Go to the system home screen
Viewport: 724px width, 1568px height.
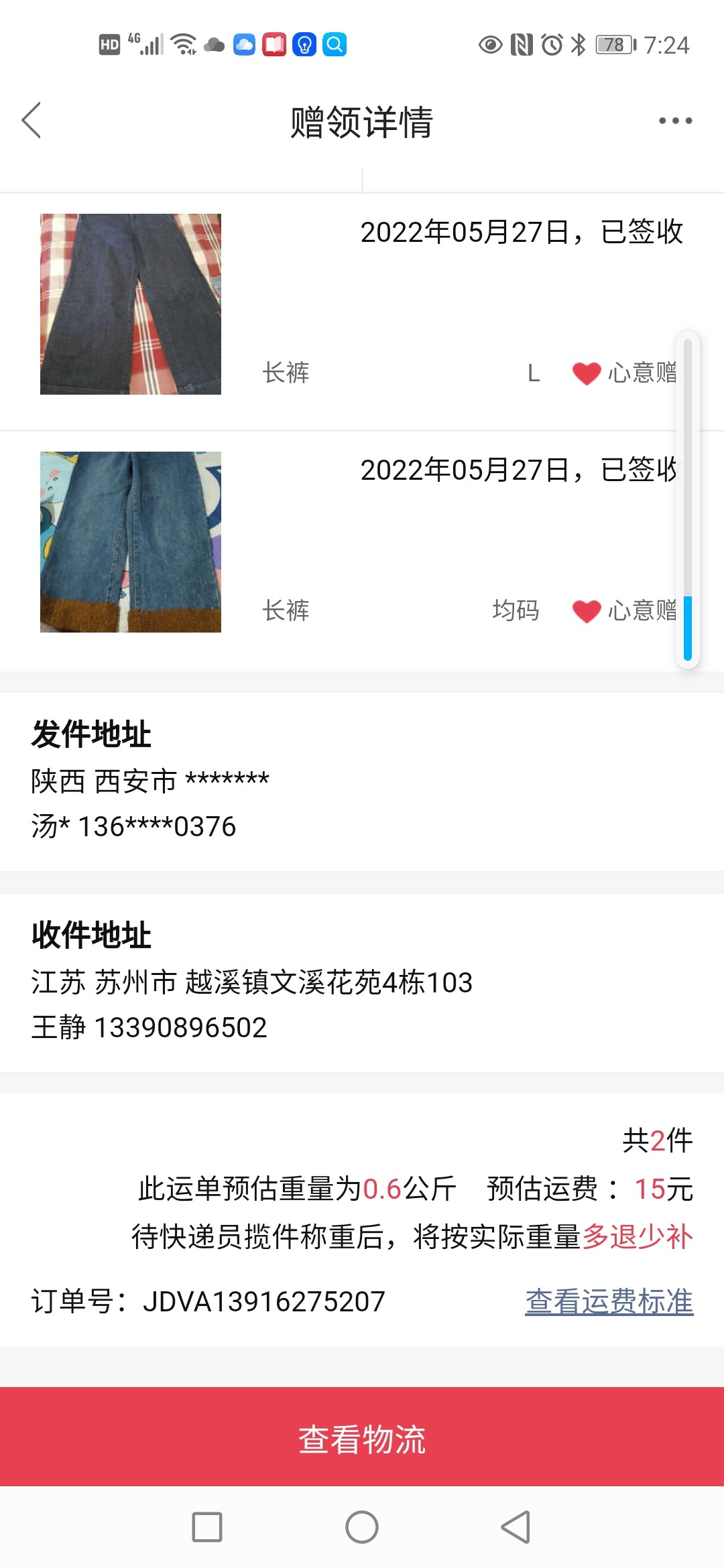pyautogui.click(x=362, y=1527)
